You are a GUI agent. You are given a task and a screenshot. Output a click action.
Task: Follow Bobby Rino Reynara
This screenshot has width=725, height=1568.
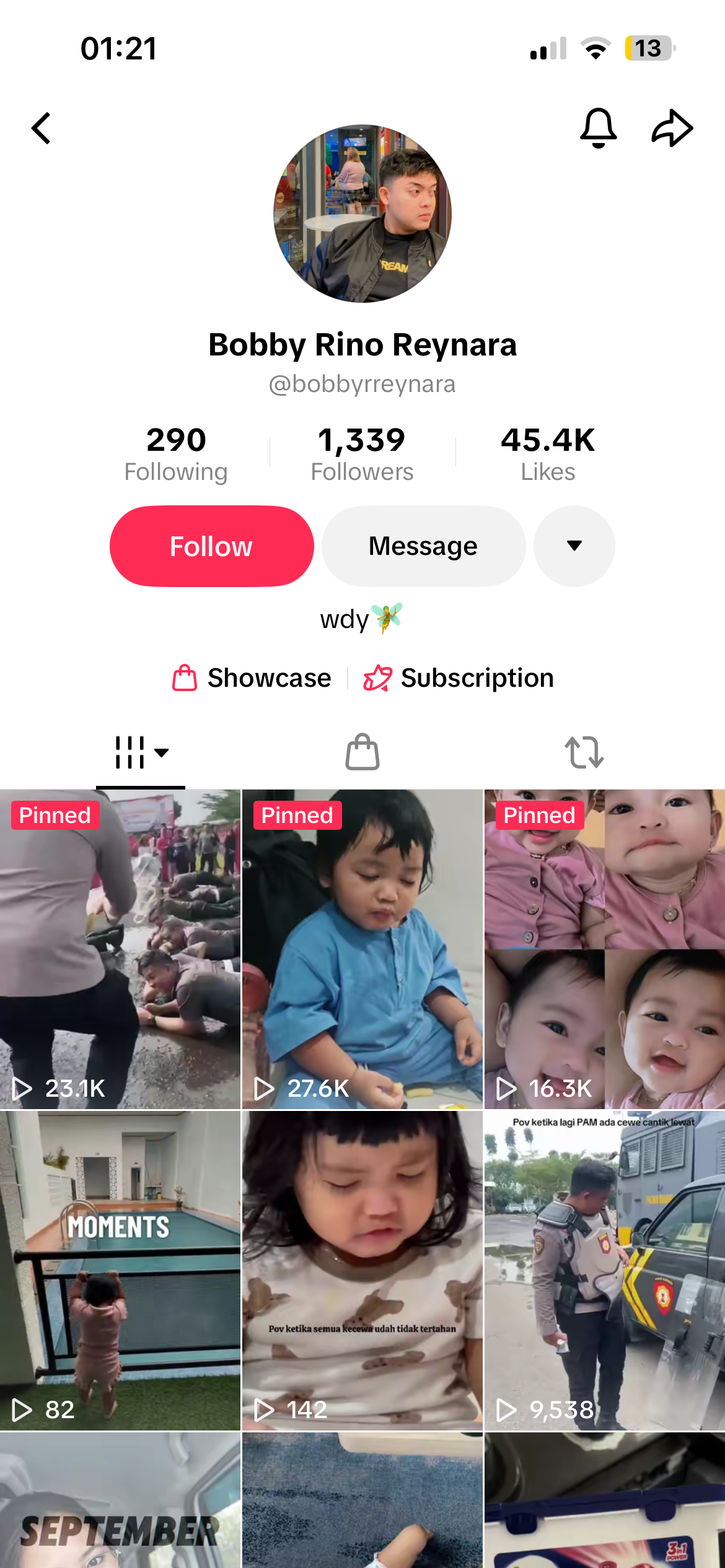click(211, 546)
